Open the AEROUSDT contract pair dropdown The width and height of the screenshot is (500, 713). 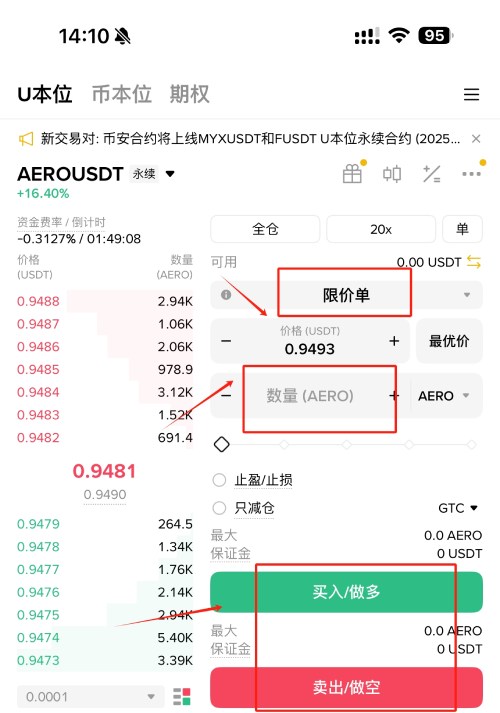point(170,174)
